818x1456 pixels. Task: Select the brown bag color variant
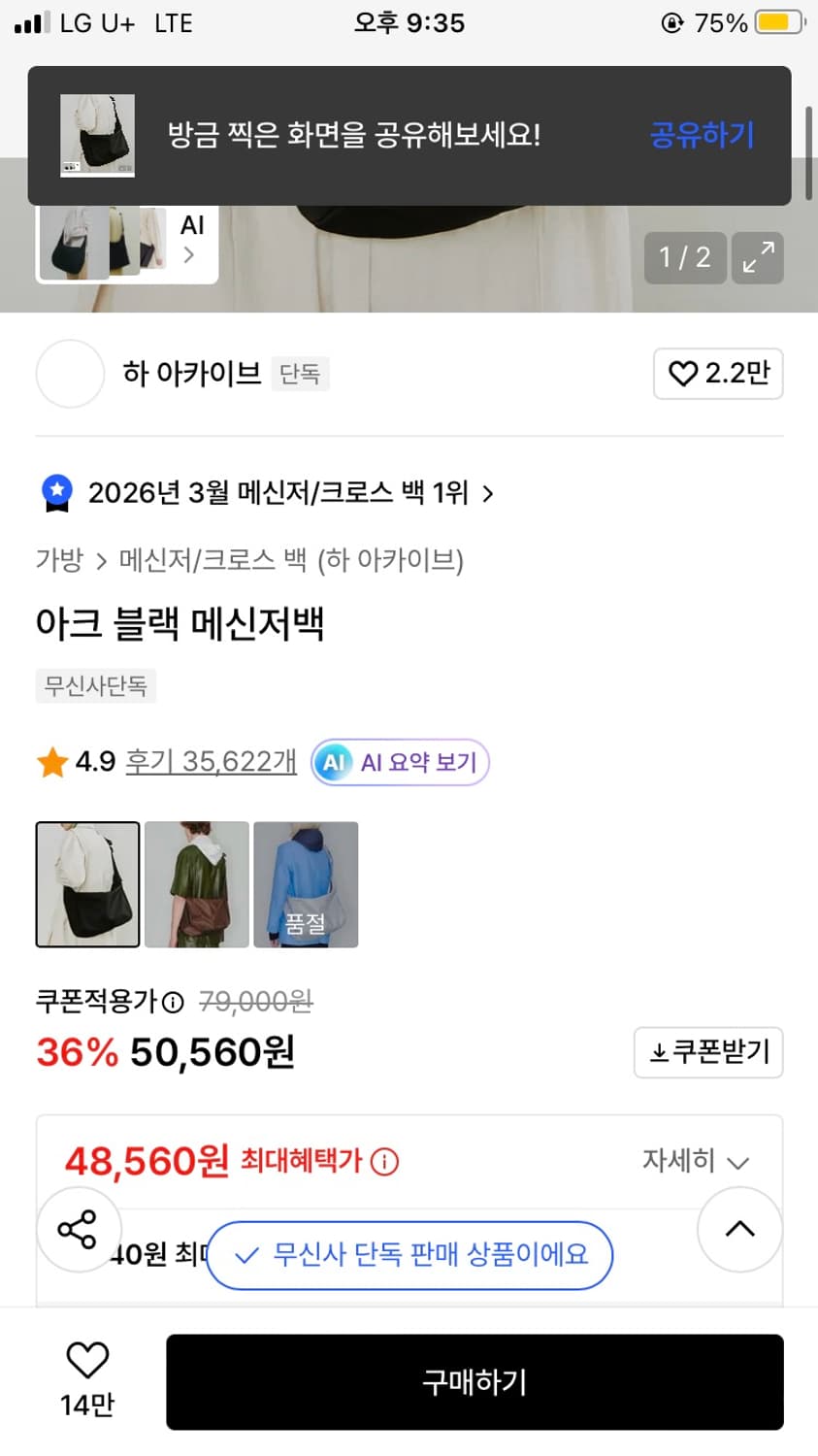(x=196, y=884)
